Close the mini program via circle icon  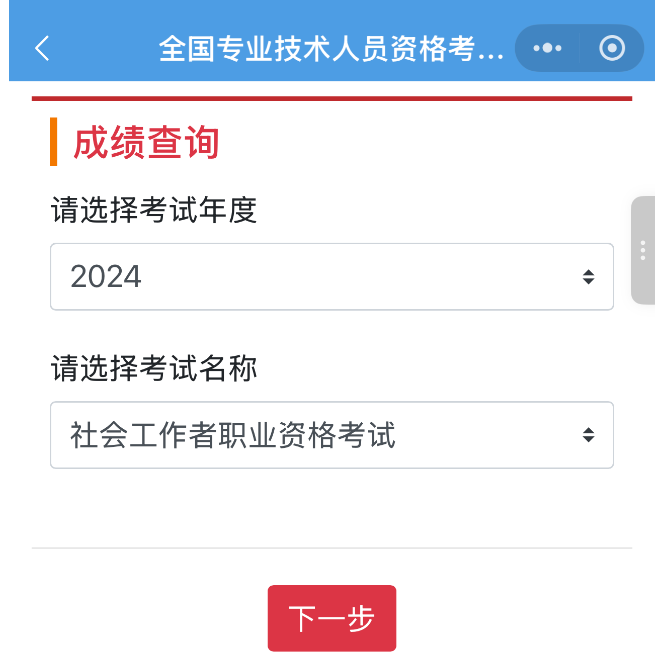tap(611, 48)
